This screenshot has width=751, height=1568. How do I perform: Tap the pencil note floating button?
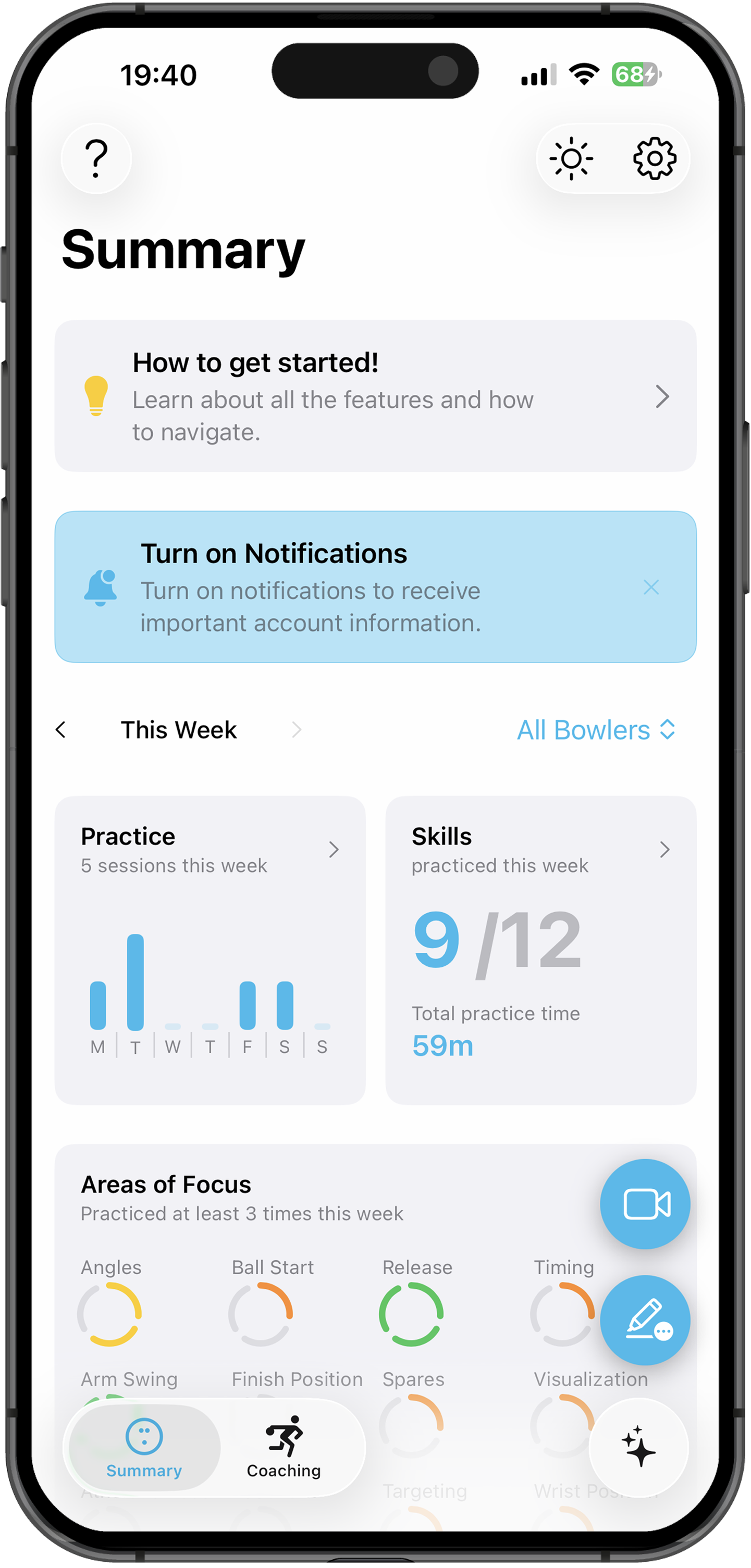[644, 1320]
